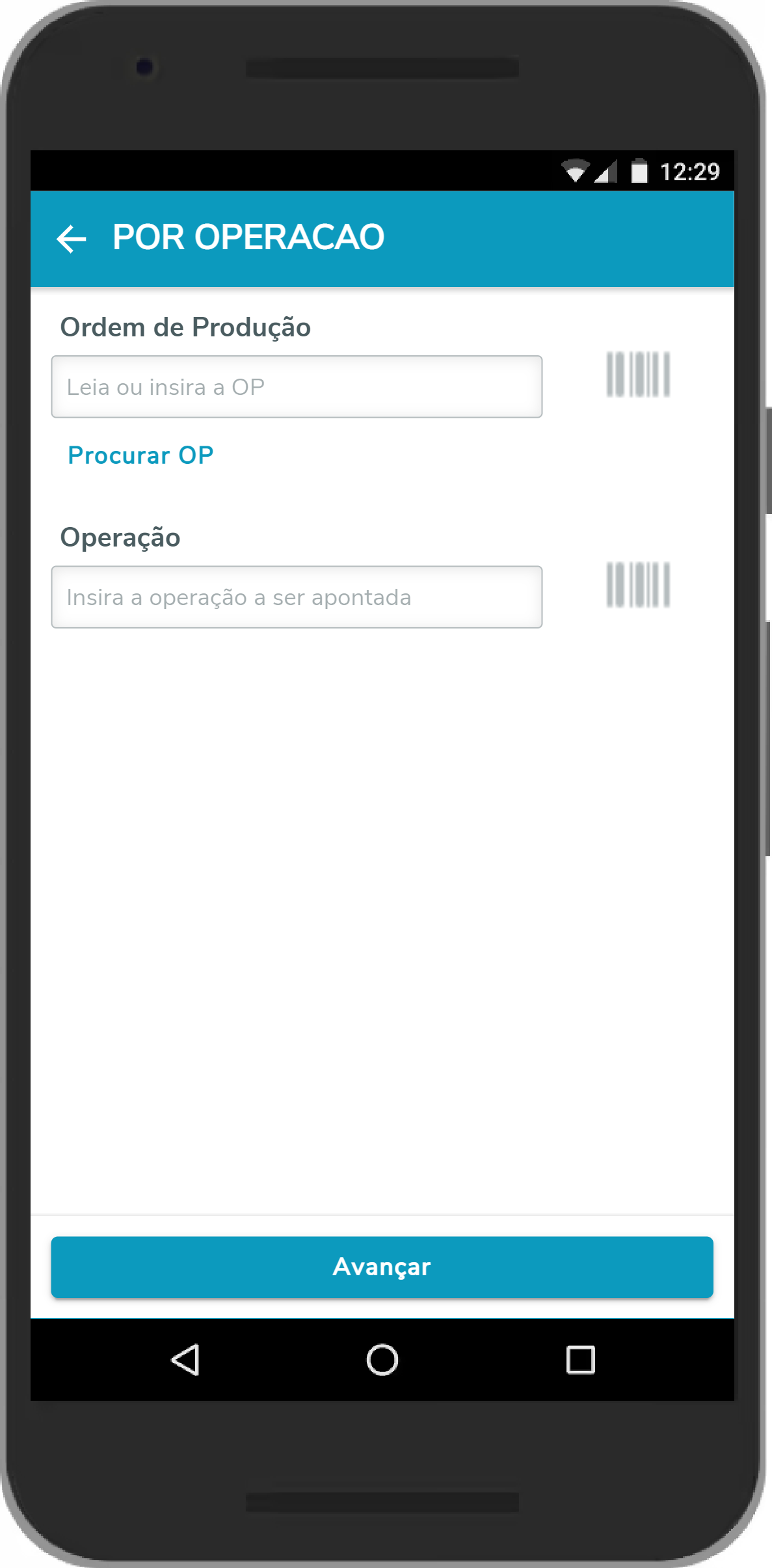The width and height of the screenshot is (772, 1568).
Task: Focus the Operação input field
Action: tap(297, 597)
